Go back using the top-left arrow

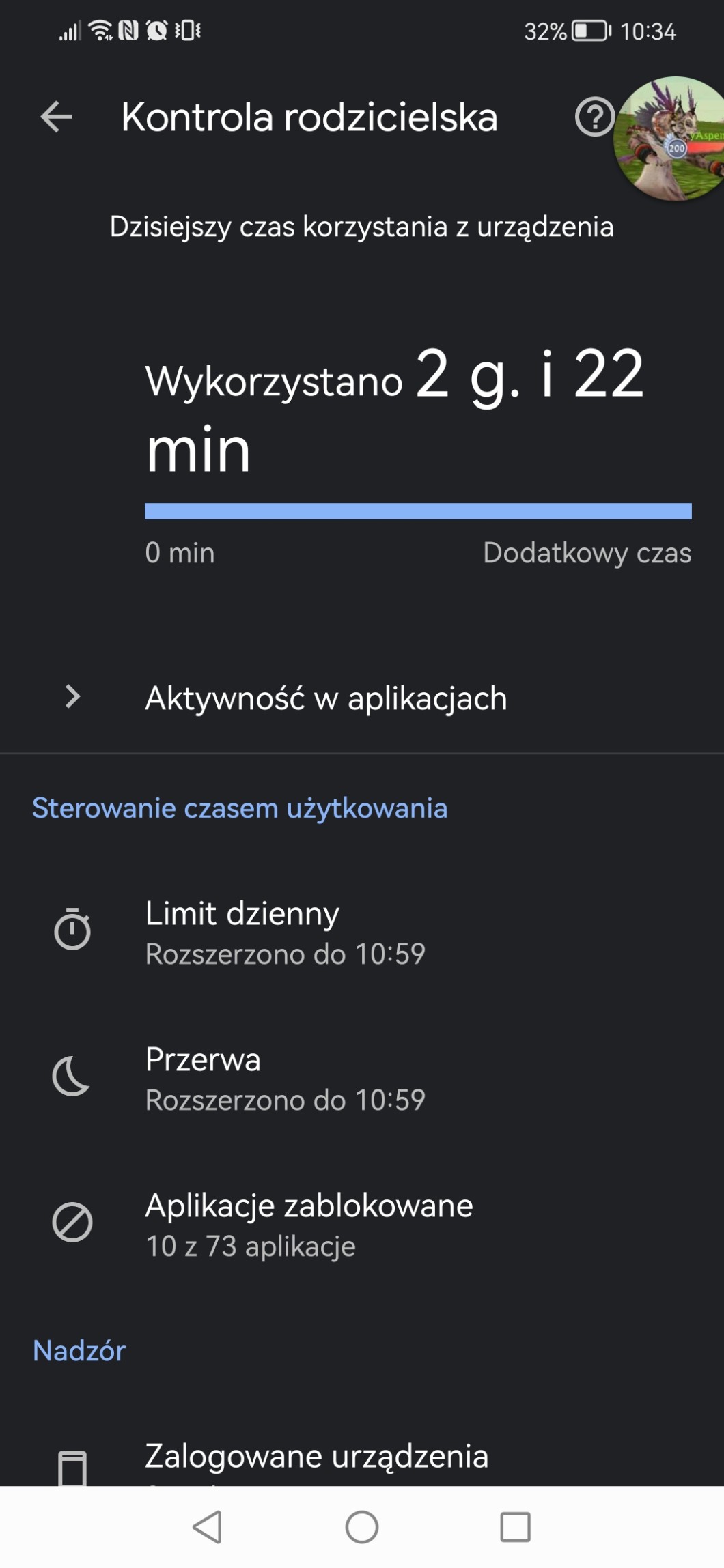56,117
